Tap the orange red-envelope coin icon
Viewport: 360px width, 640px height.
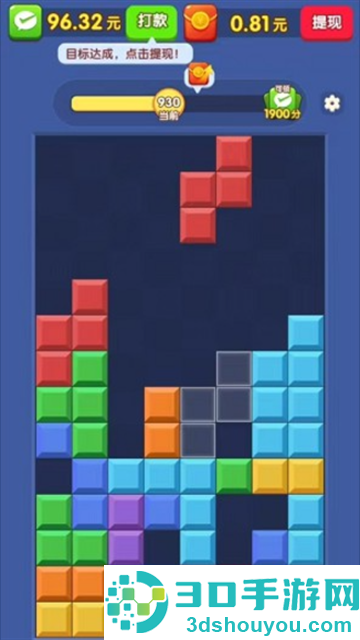point(201,23)
